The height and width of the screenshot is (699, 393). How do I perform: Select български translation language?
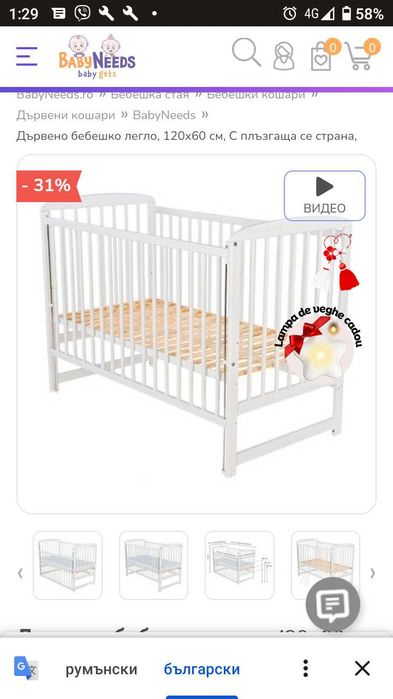[x=202, y=669]
